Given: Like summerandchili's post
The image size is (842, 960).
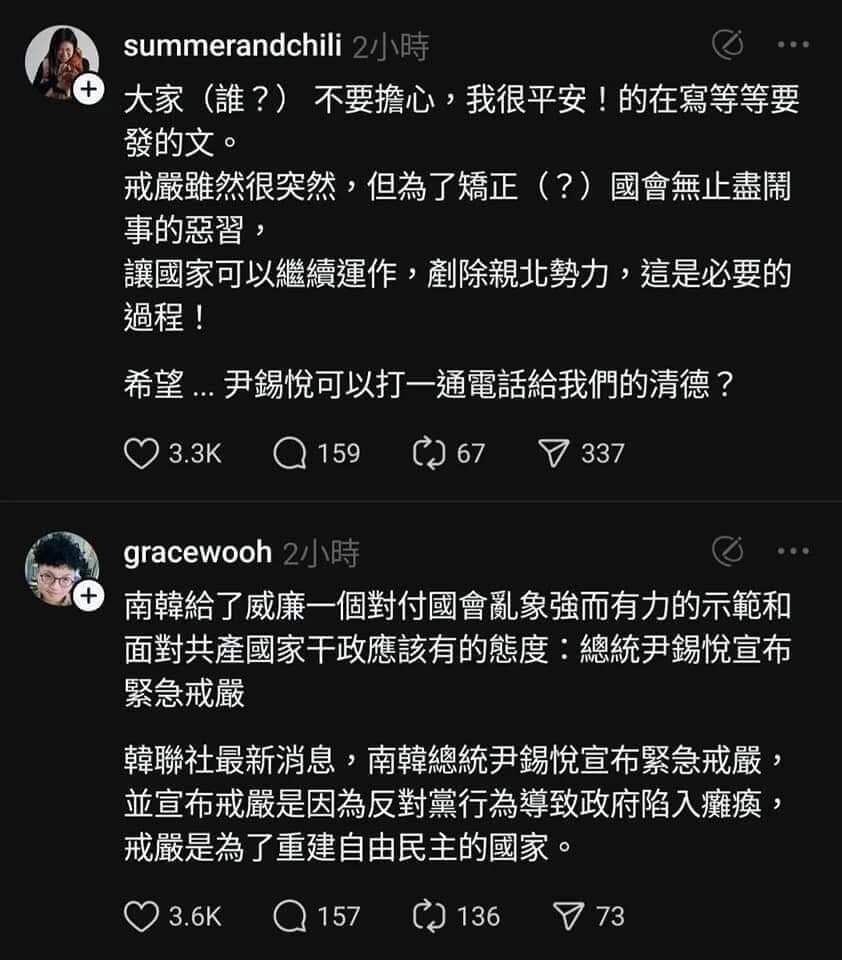Looking at the screenshot, I should click(142, 453).
